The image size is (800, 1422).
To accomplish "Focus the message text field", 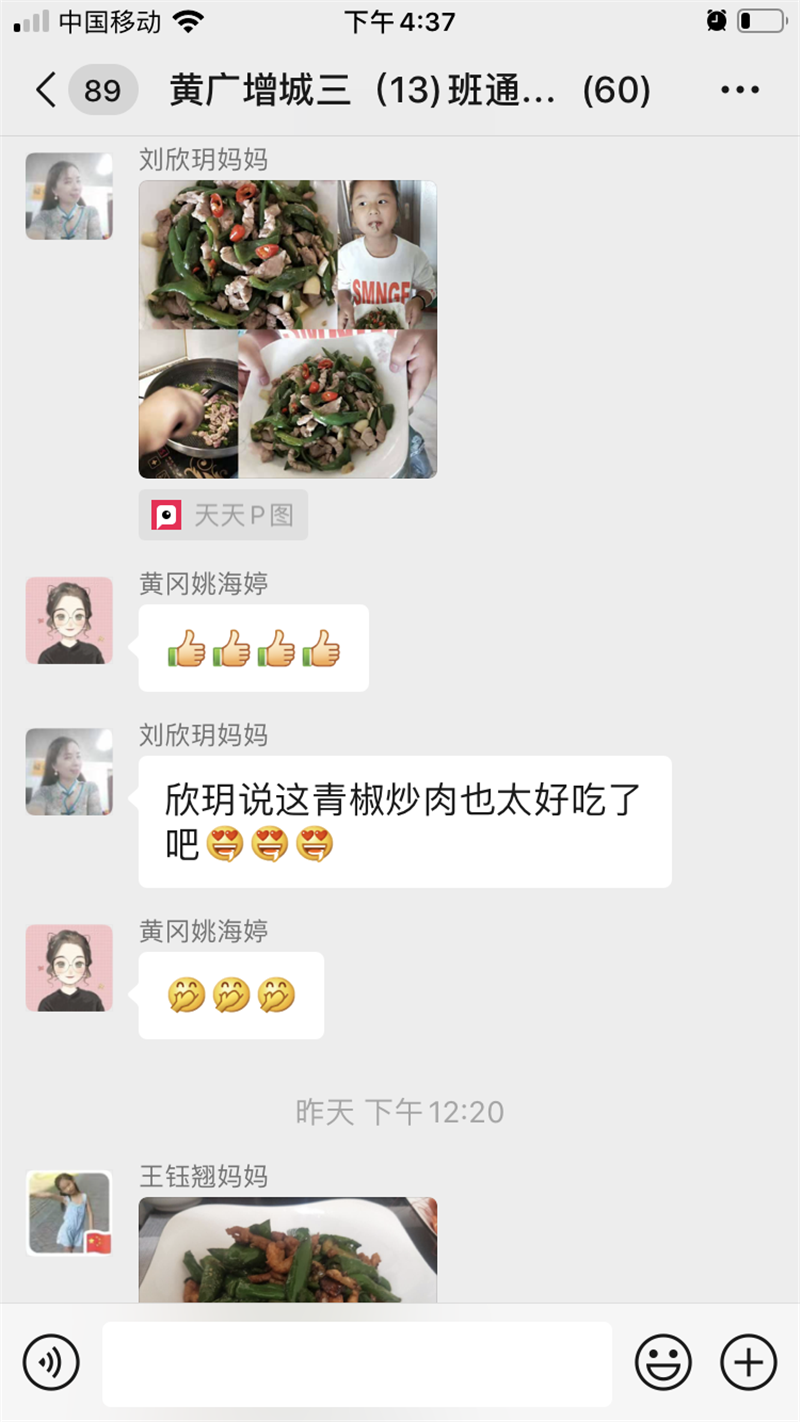I will [x=357, y=1364].
